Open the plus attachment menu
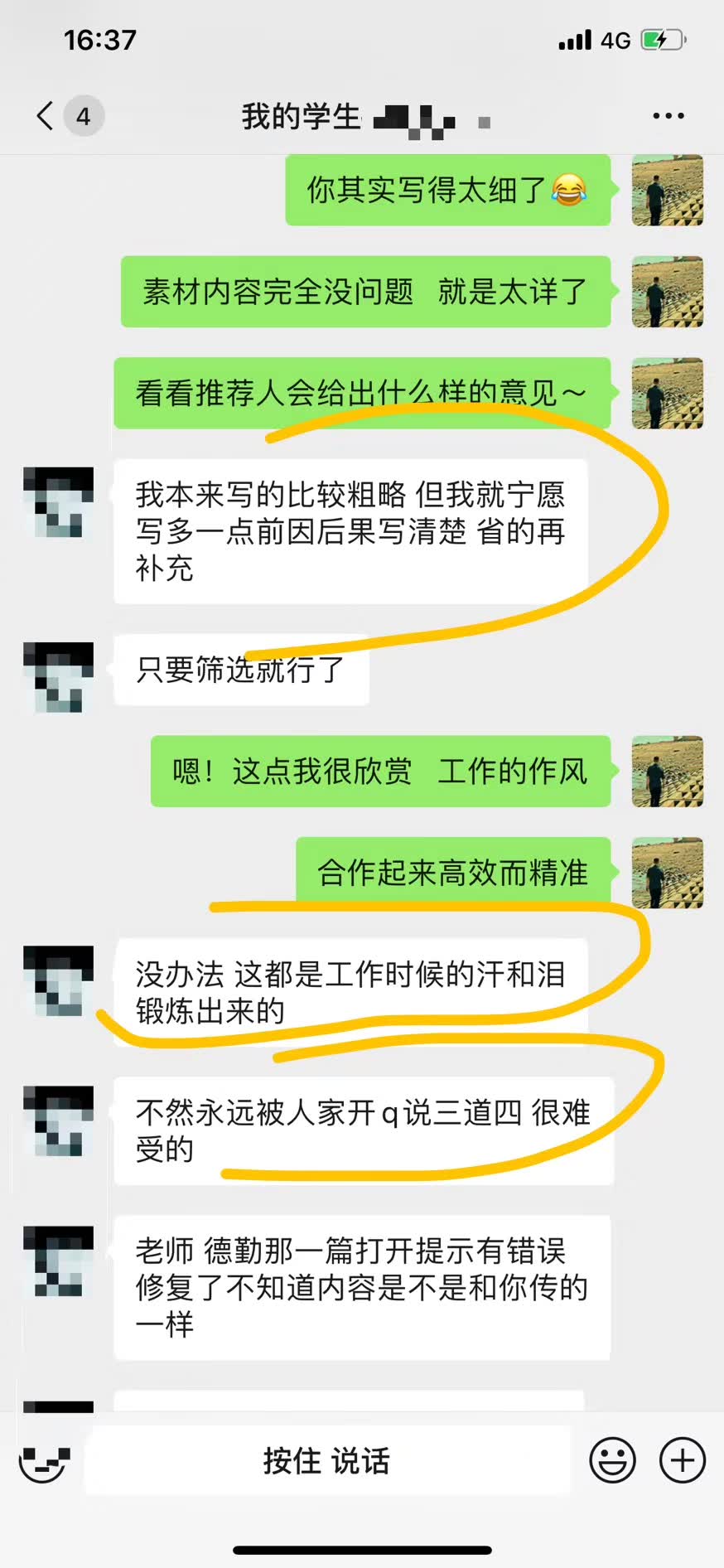 pos(682,1461)
